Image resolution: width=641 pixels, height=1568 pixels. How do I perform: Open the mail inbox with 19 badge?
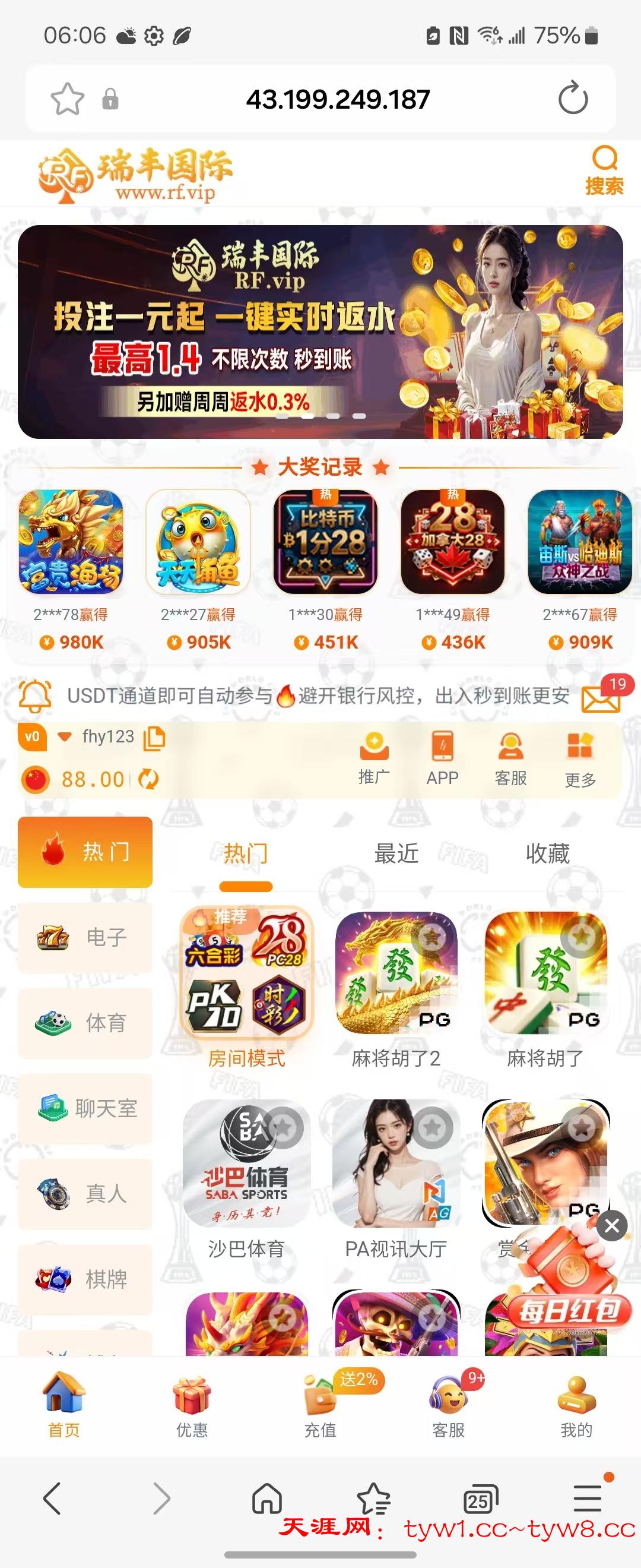click(601, 698)
